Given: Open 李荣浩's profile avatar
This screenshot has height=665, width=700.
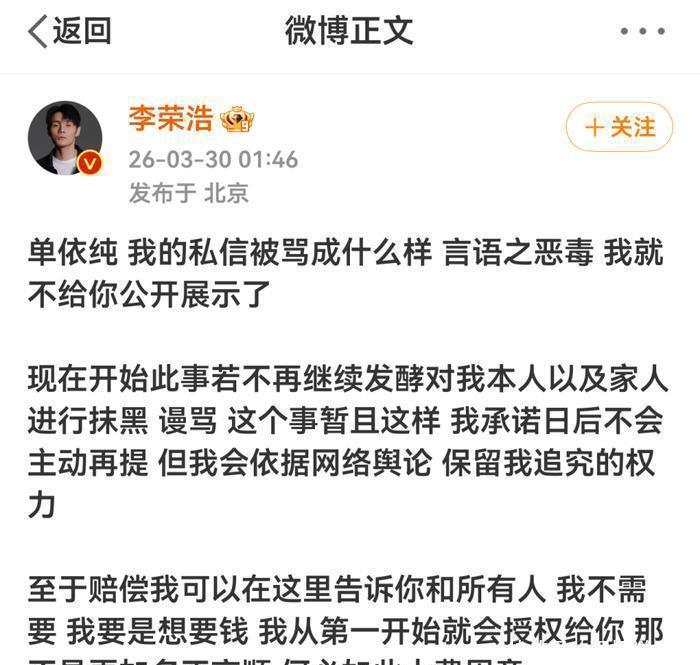Looking at the screenshot, I should [65, 138].
